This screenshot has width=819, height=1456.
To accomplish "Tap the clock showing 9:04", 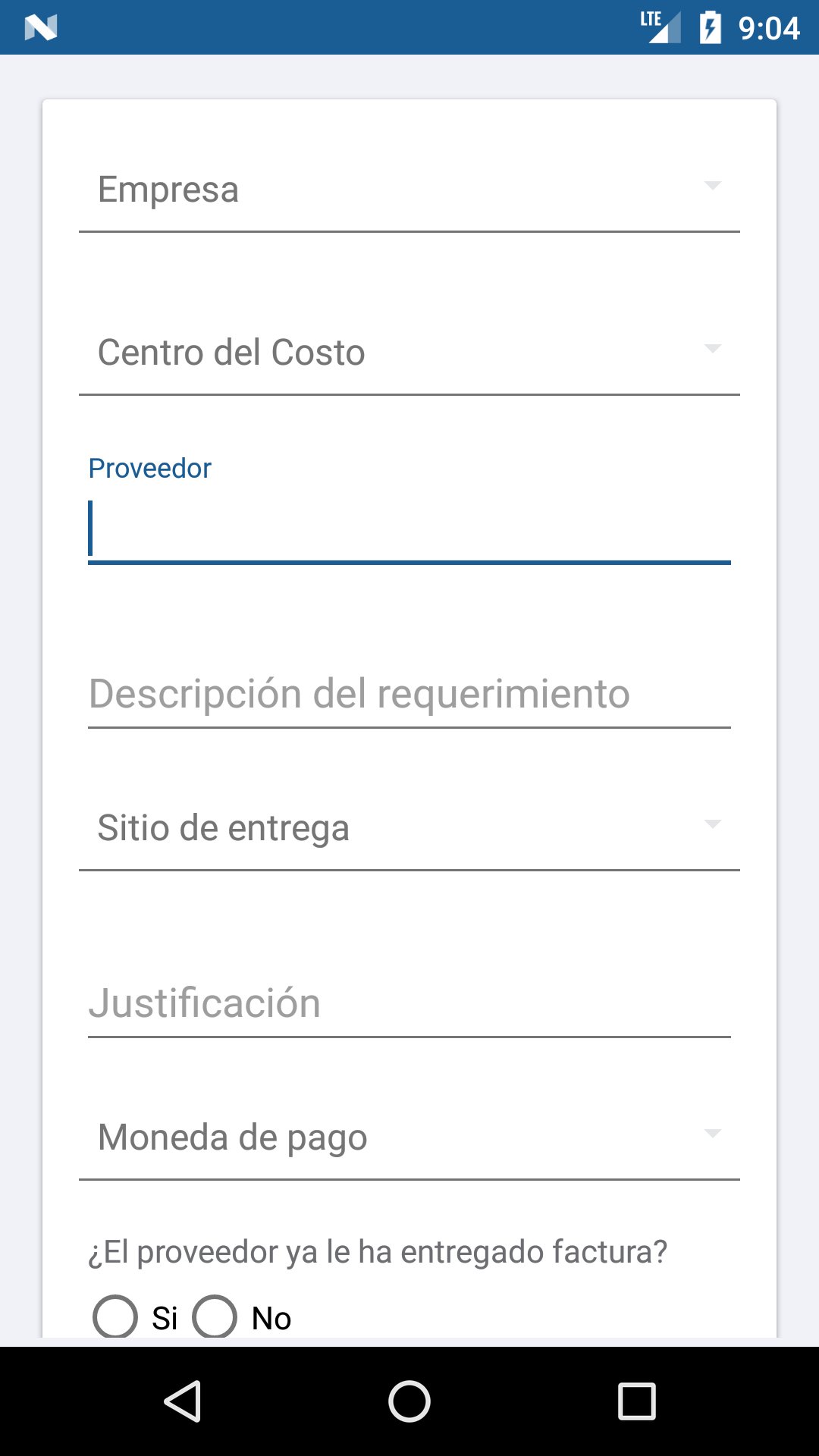I will click(x=769, y=29).
